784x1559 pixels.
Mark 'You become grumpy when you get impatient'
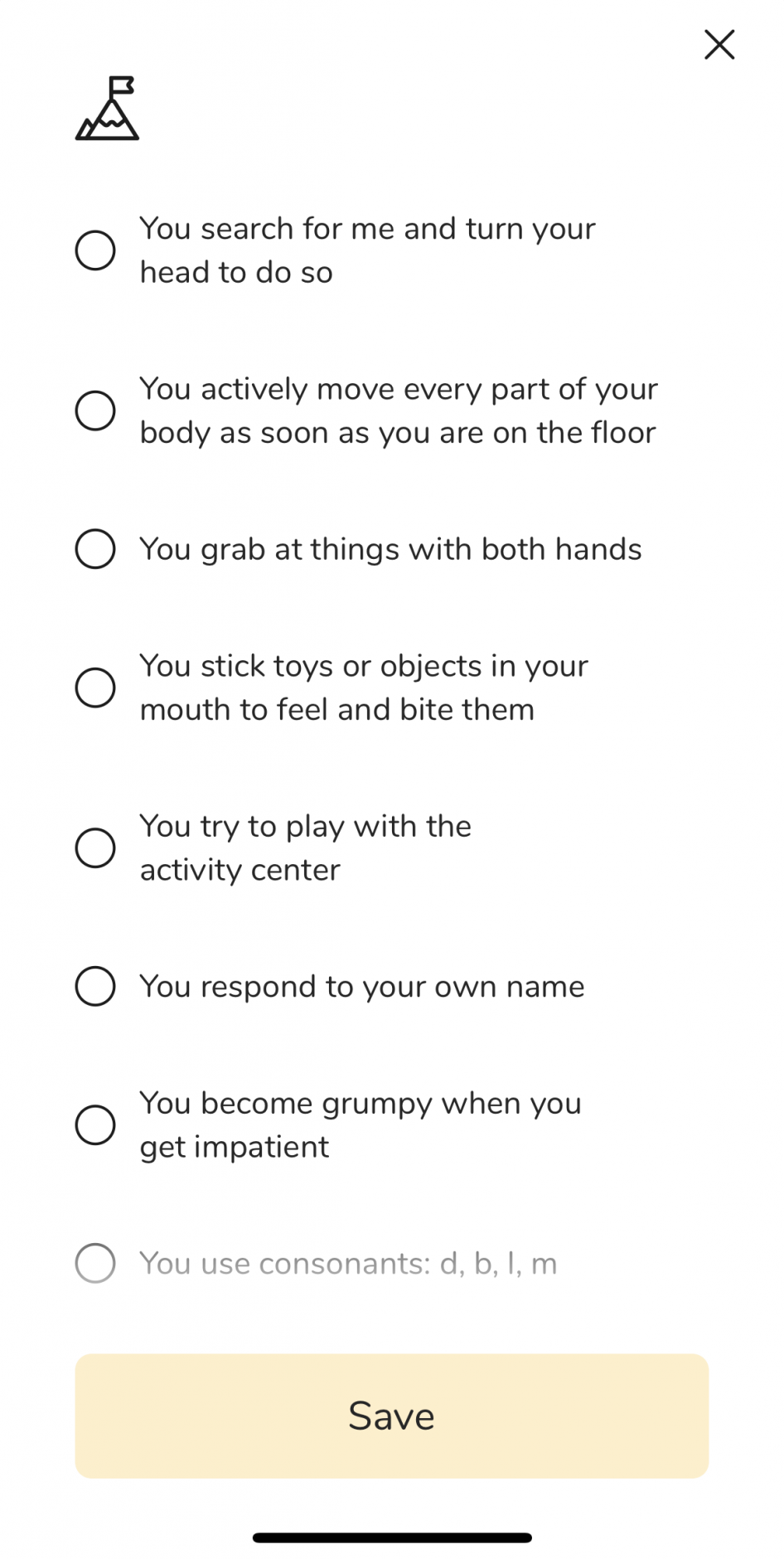[95, 1124]
